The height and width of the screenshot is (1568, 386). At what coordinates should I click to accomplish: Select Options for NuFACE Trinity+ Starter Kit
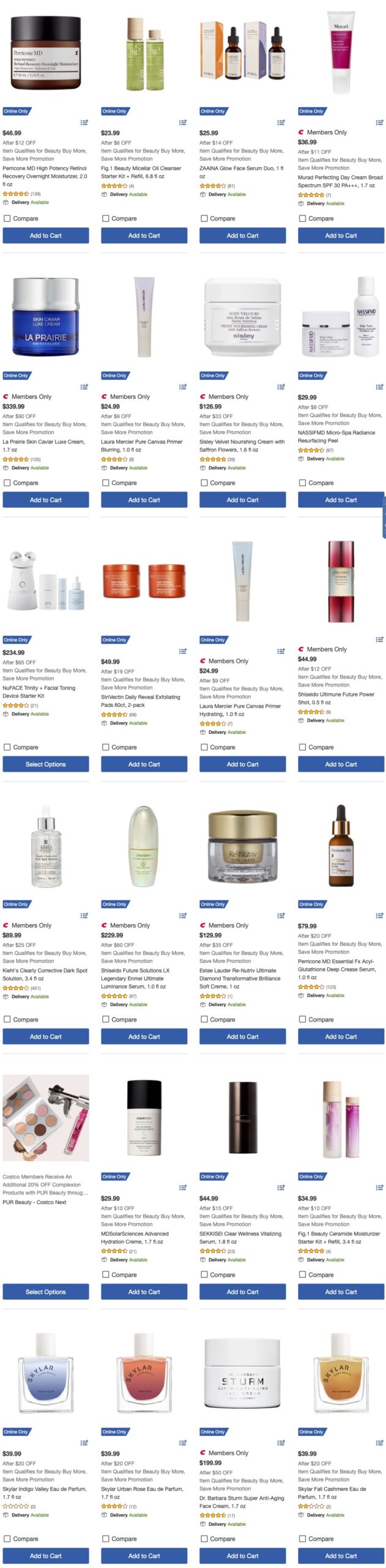(45, 764)
